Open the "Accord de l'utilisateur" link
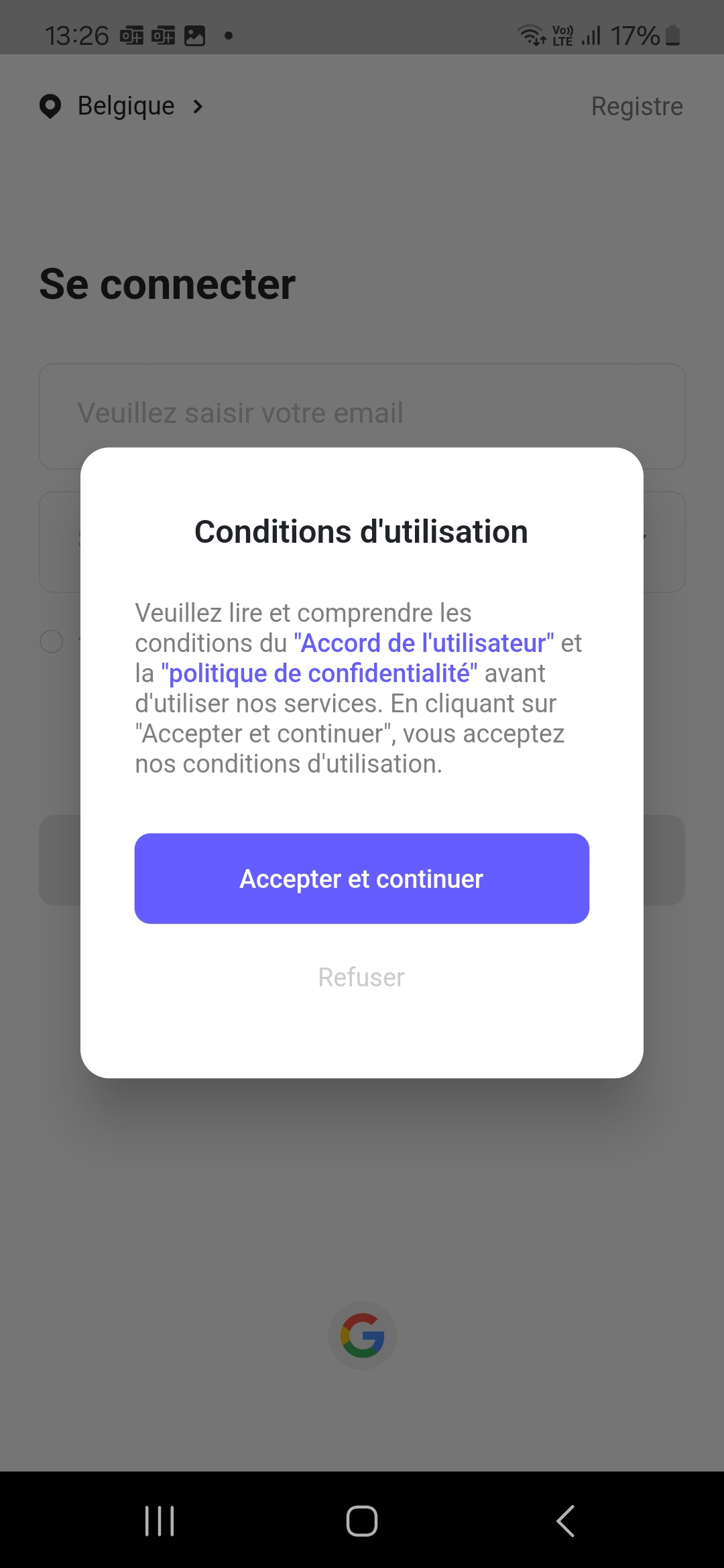 point(424,643)
